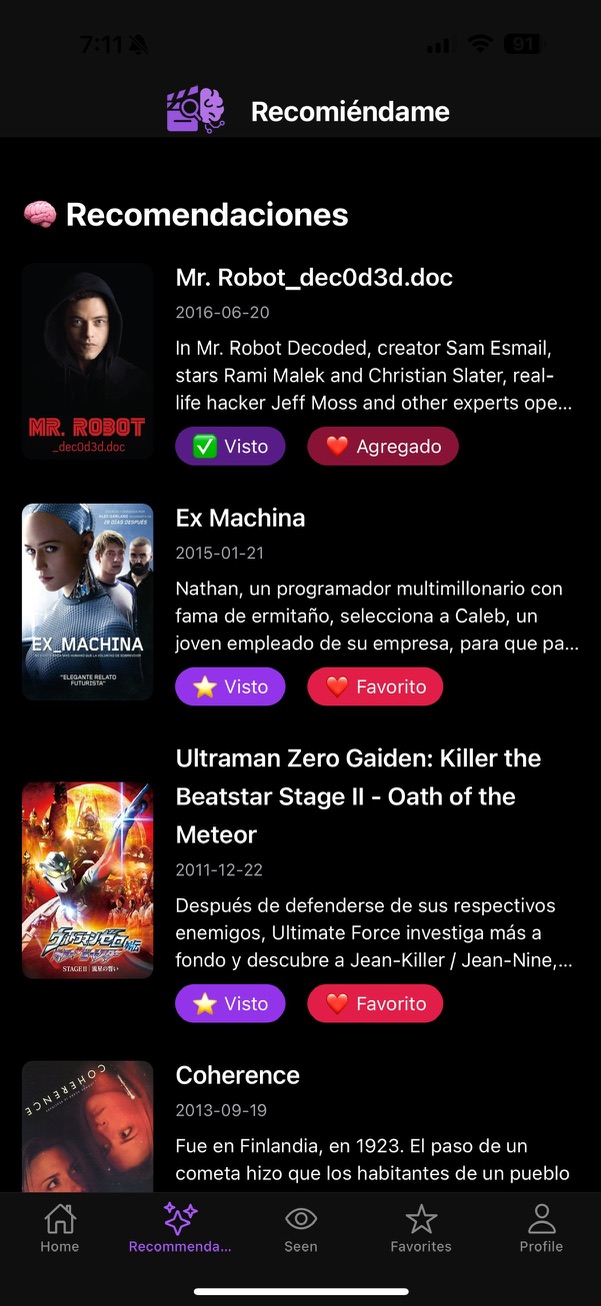This screenshot has height=1306, width=601.
Task: Switch to the Profile tab
Action: [541, 1229]
